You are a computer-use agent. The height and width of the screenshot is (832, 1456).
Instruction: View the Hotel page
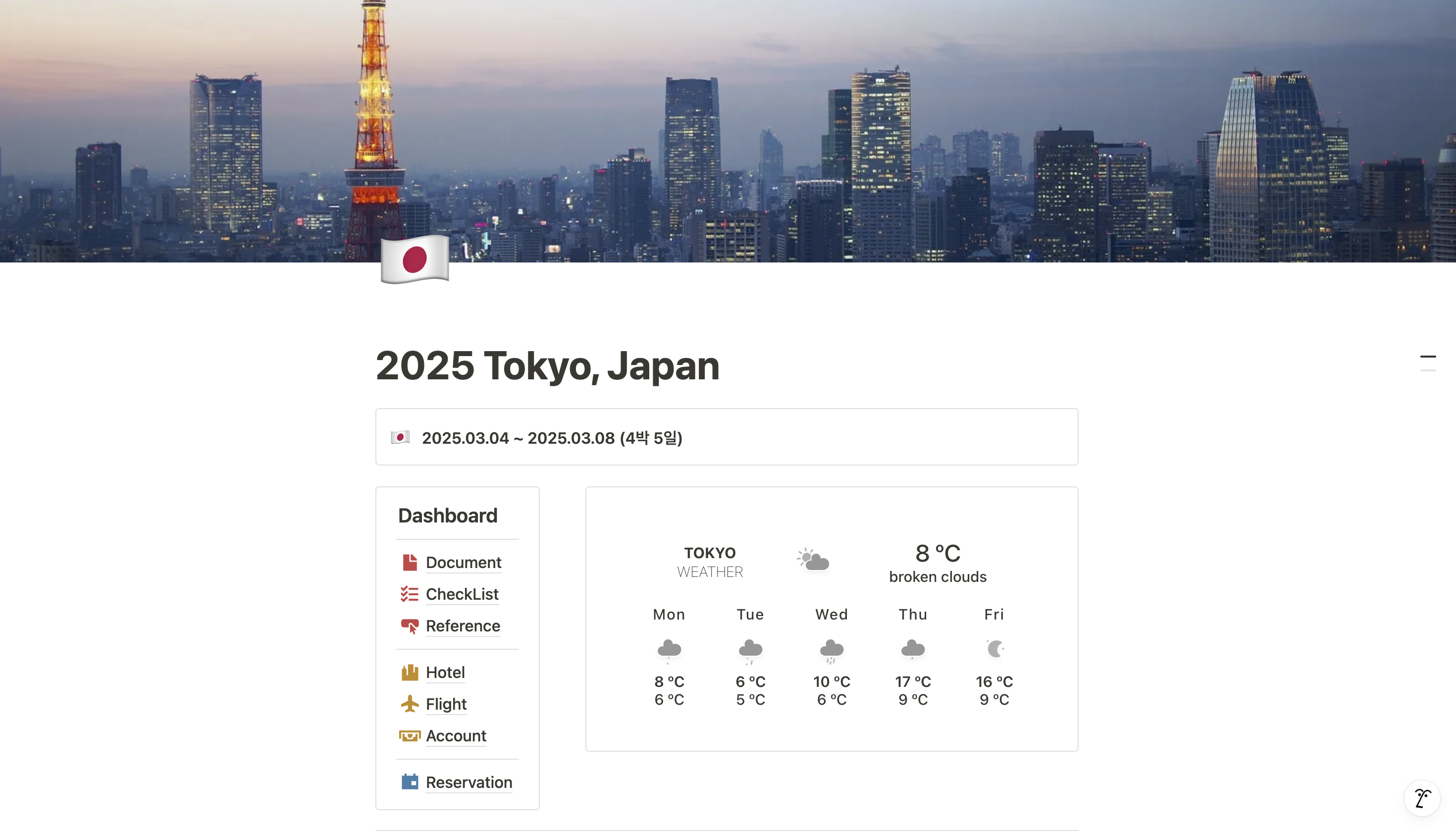click(x=445, y=673)
